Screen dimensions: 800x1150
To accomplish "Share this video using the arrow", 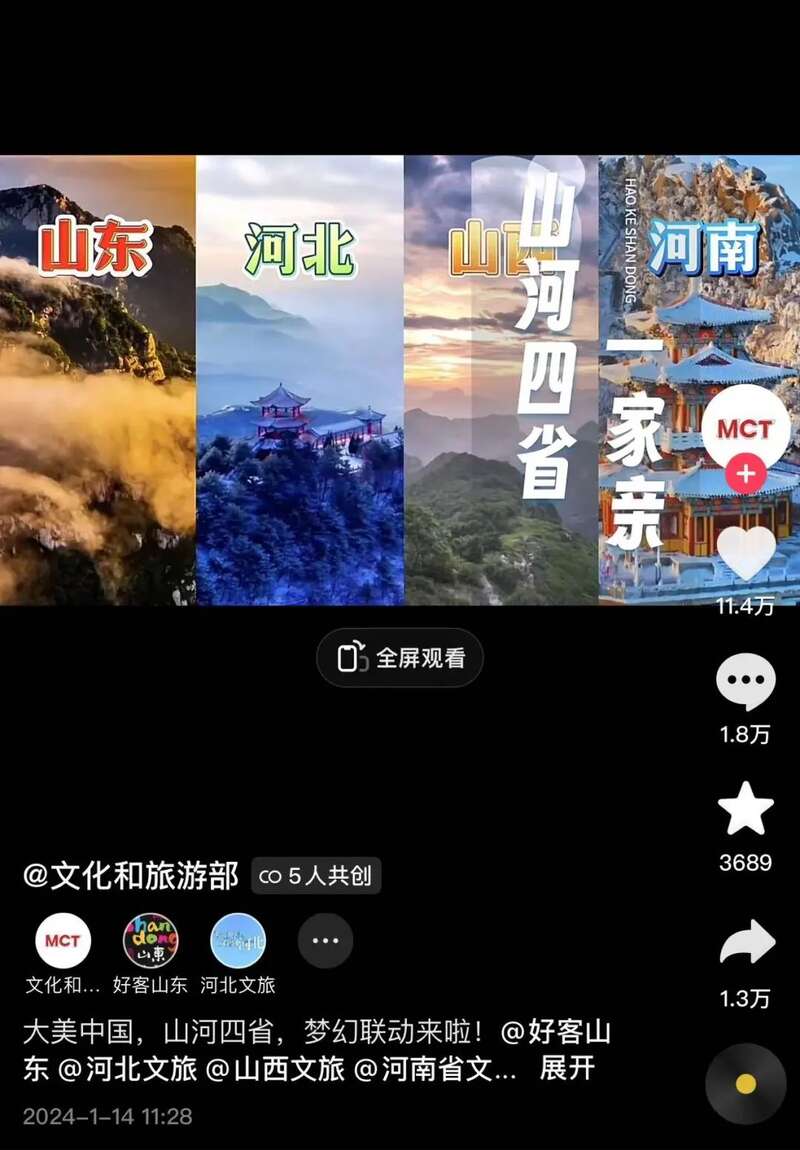I will pos(746,943).
